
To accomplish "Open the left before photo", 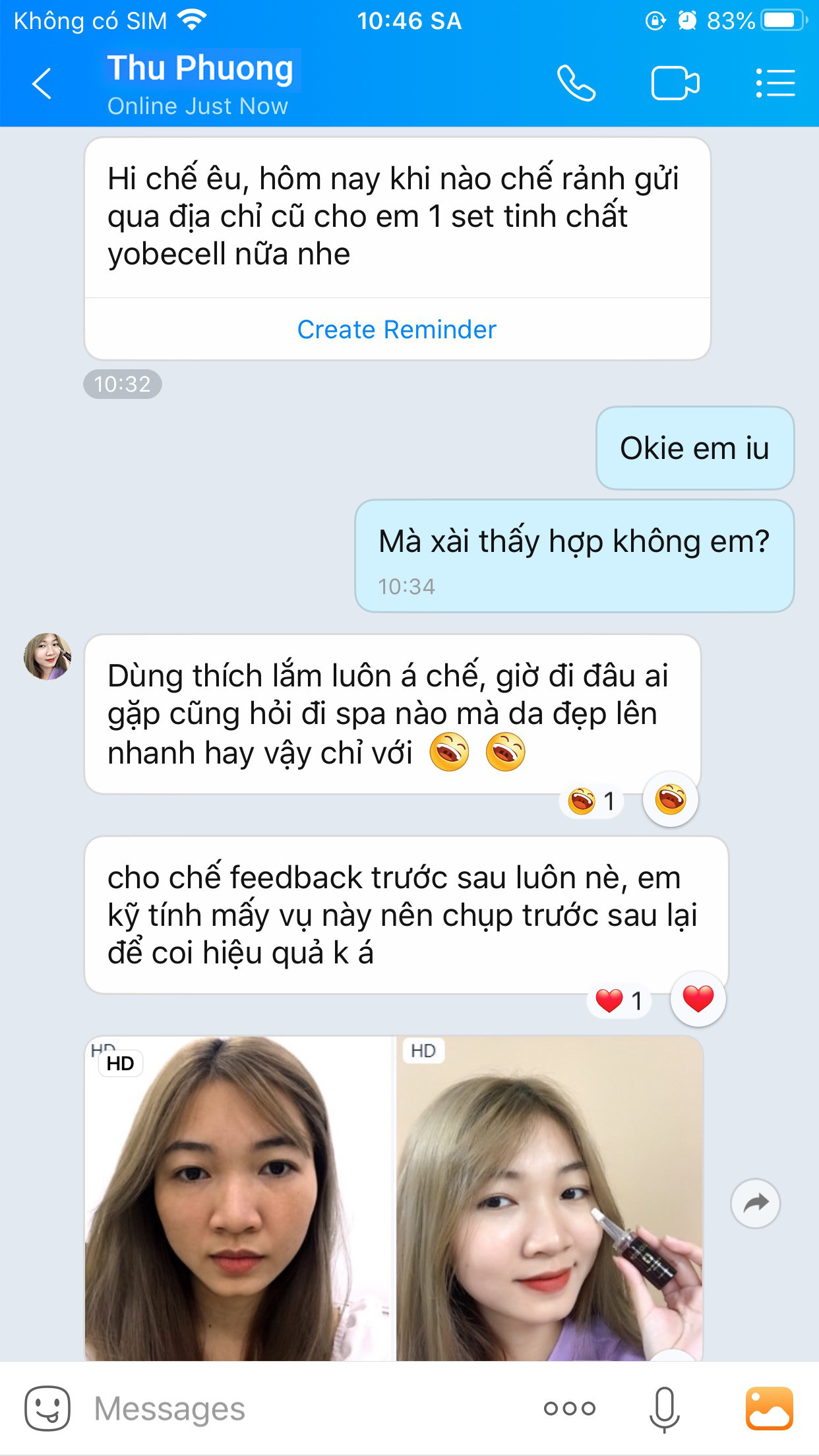I will (239, 1200).
